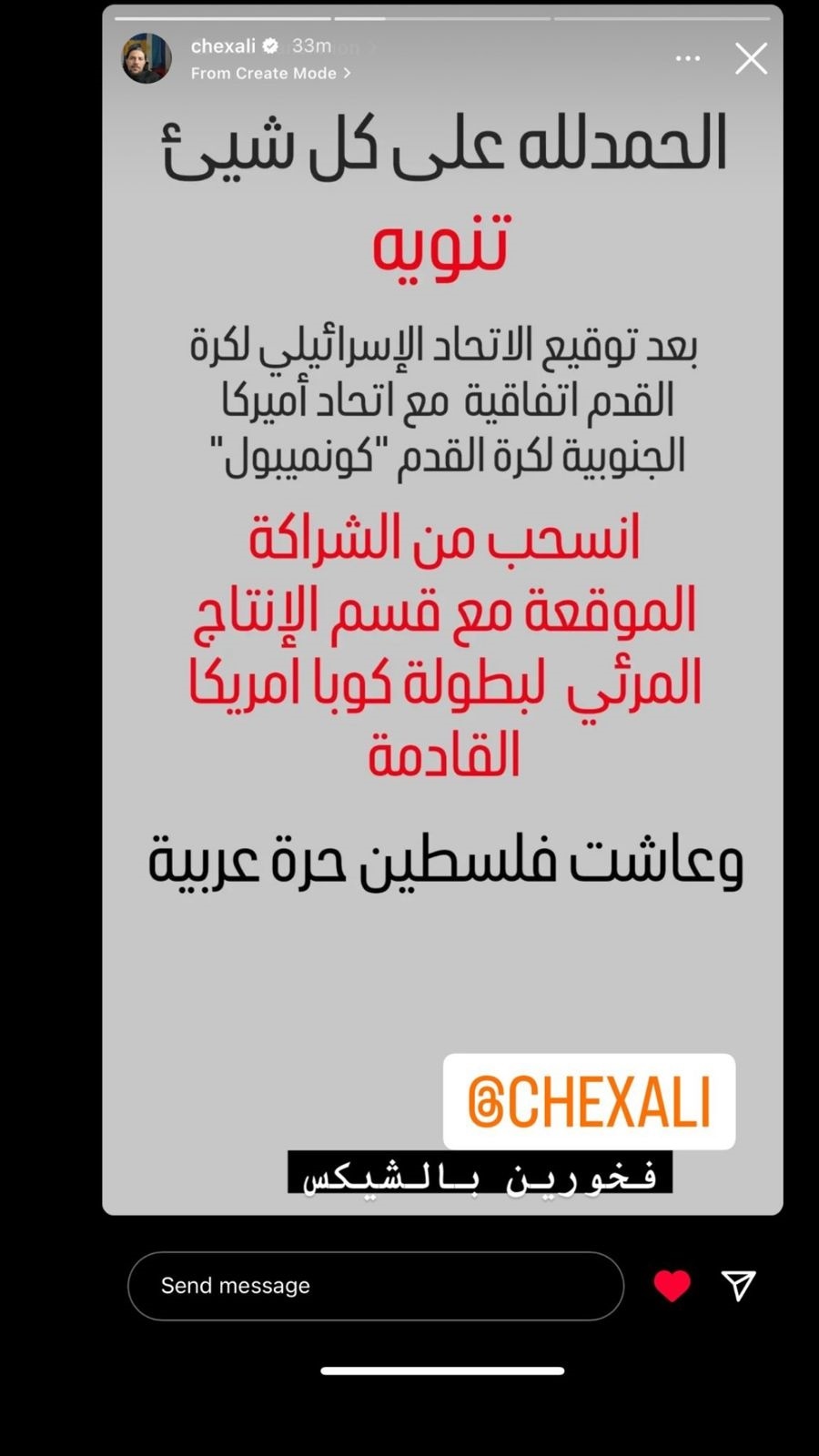Close the story viewer
Image resolution: width=819 pixels, height=1456 pixels.
pos(751,59)
